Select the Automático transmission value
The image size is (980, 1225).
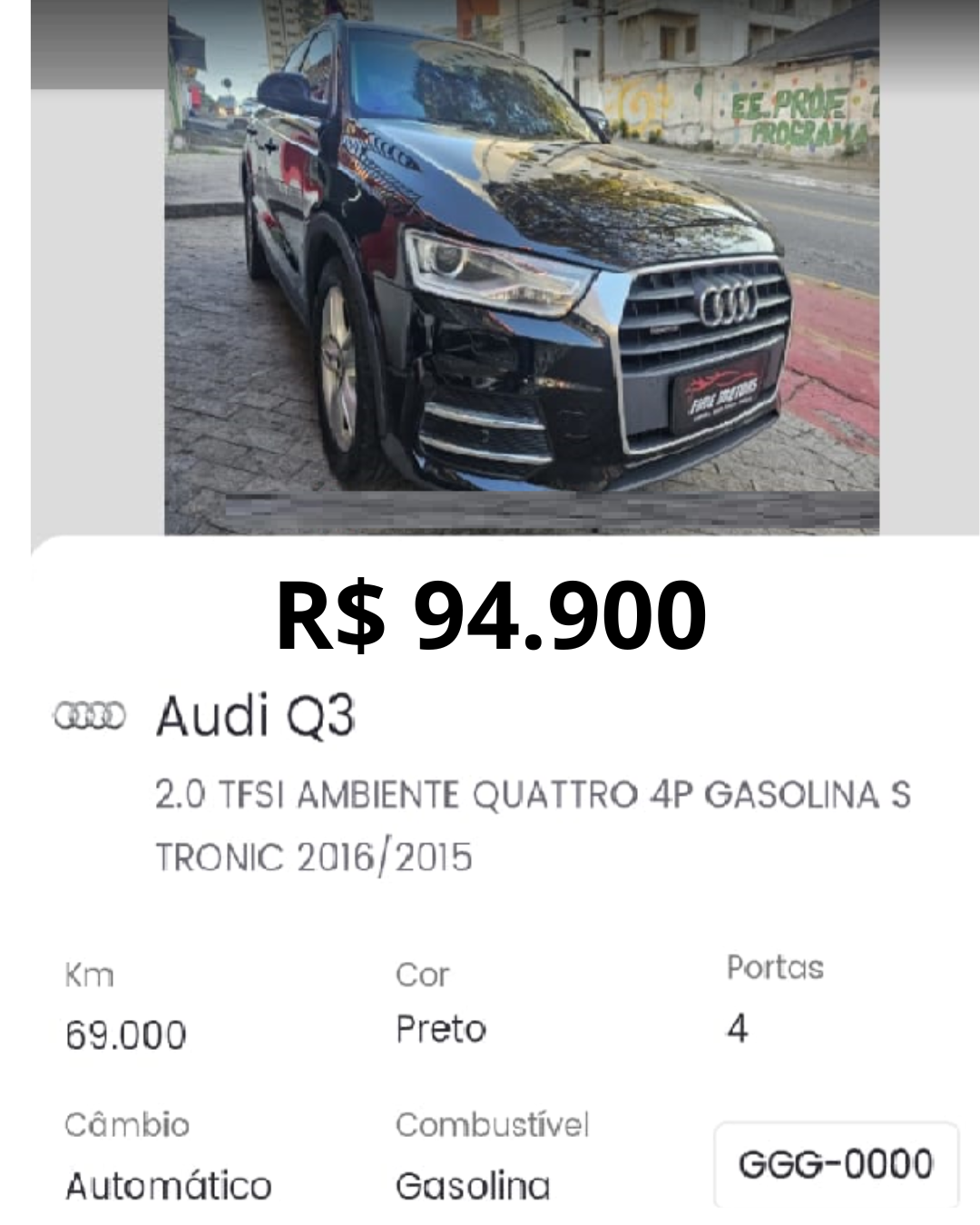pyautogui.click(x=168, y=1184)
